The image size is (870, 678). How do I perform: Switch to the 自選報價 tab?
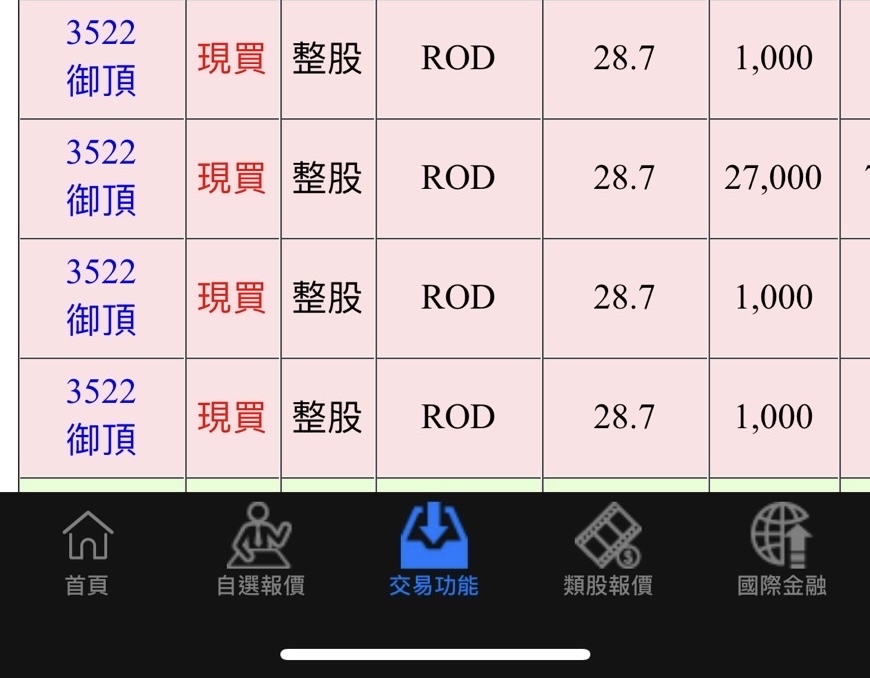[x=260, y=550]
